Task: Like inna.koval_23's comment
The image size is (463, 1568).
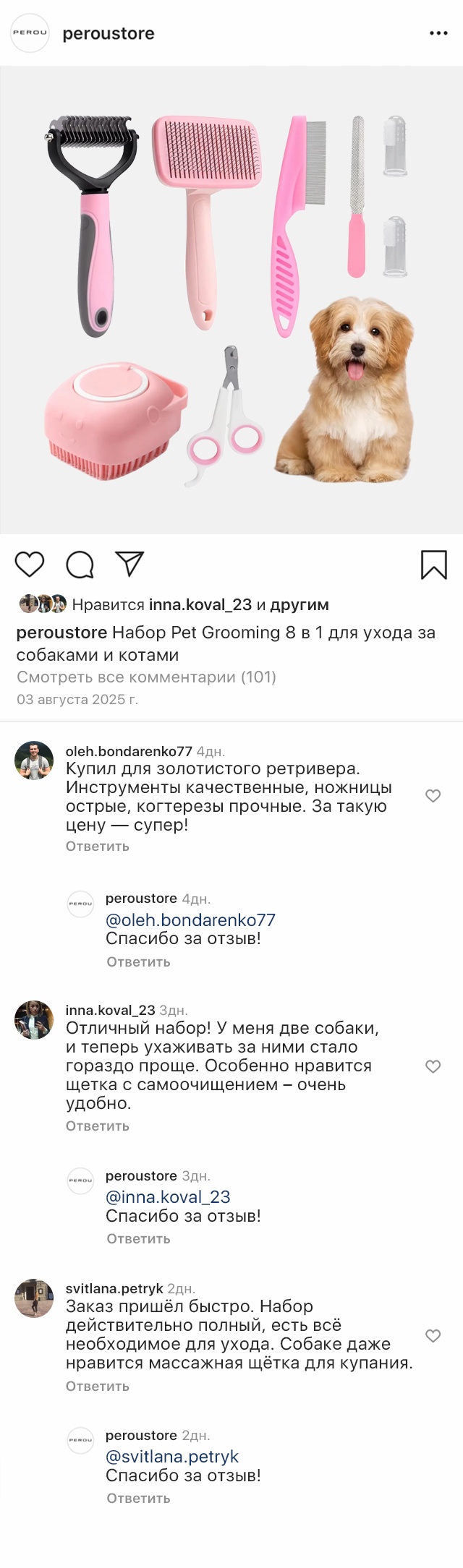Action: coord(433,1066)
